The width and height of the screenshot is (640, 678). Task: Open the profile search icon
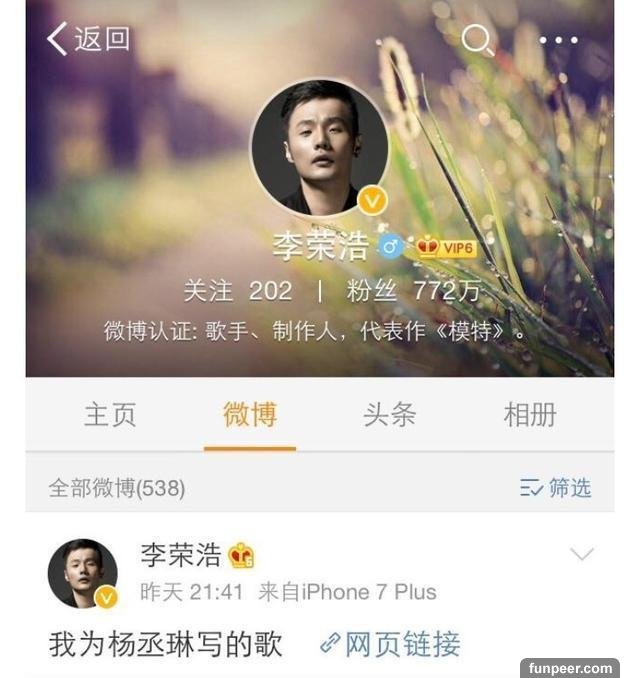click(x=477, y=39)
